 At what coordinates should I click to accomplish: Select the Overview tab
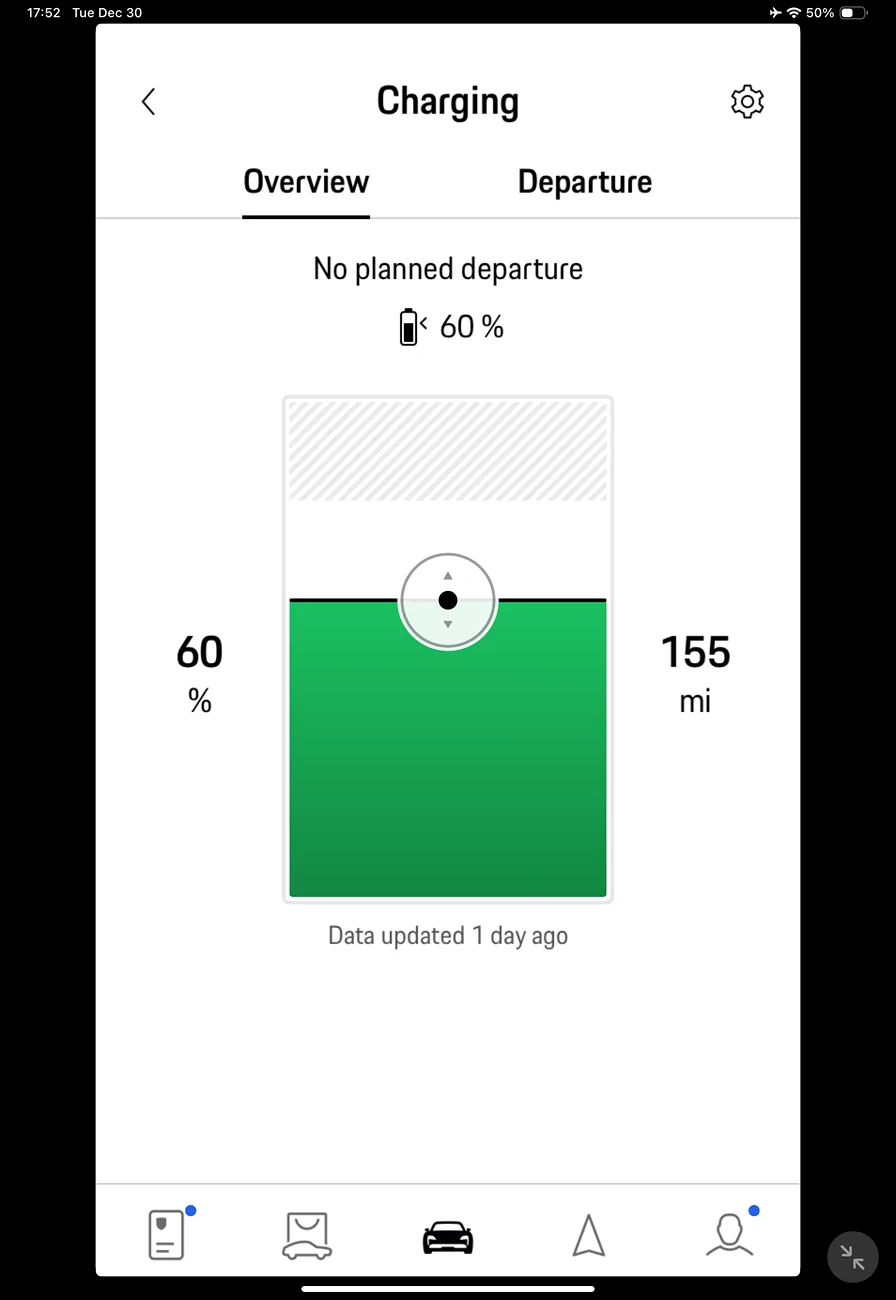pyautogui.click(x=306, y=182)
